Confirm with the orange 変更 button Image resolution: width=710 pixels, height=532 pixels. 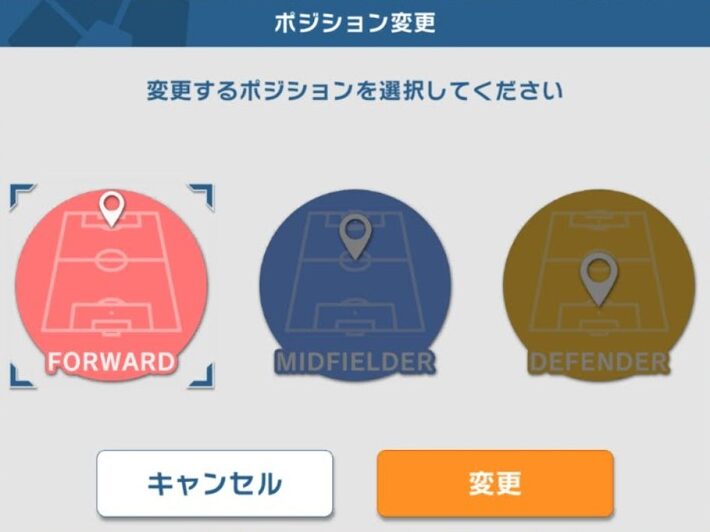pos(494,483)
